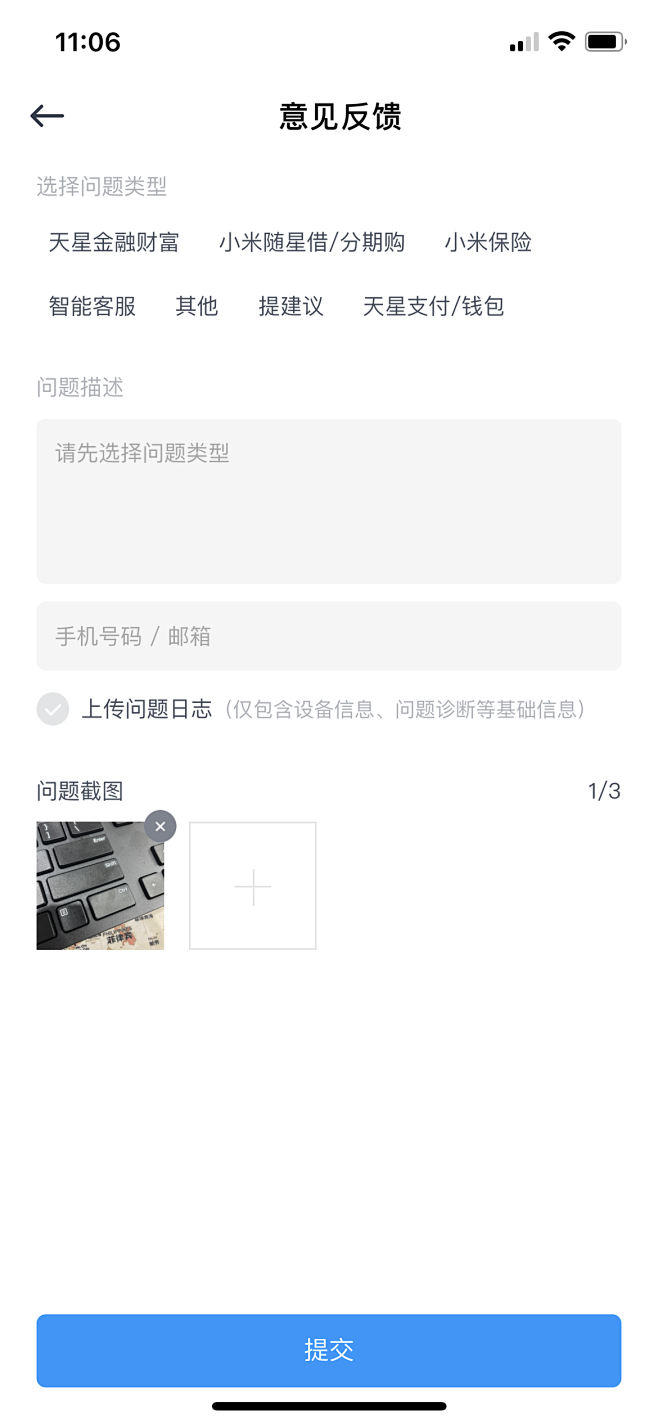The width and height of the screenshot is (658, 1424).
Task: Open the uploaded screenshot thumbnail
Action: (x=100, y=886)
